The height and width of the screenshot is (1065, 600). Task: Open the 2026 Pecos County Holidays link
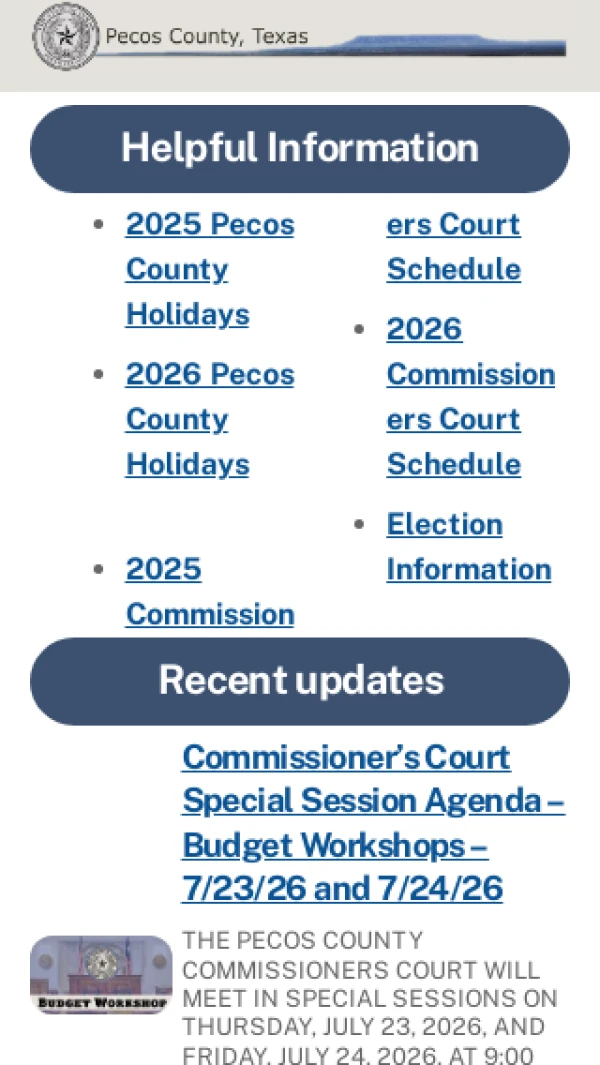pos(210,419)
